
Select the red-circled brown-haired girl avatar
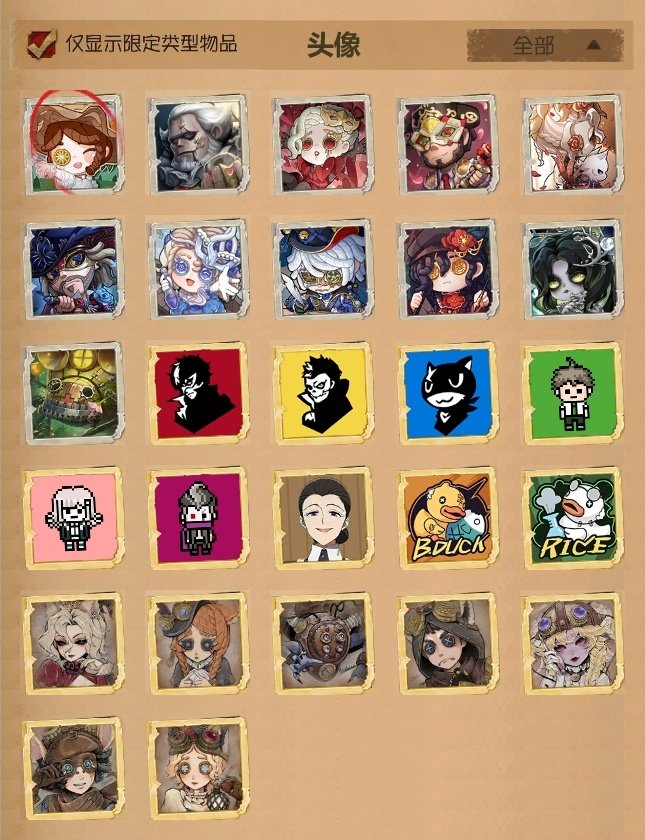[x=72, y=143]
